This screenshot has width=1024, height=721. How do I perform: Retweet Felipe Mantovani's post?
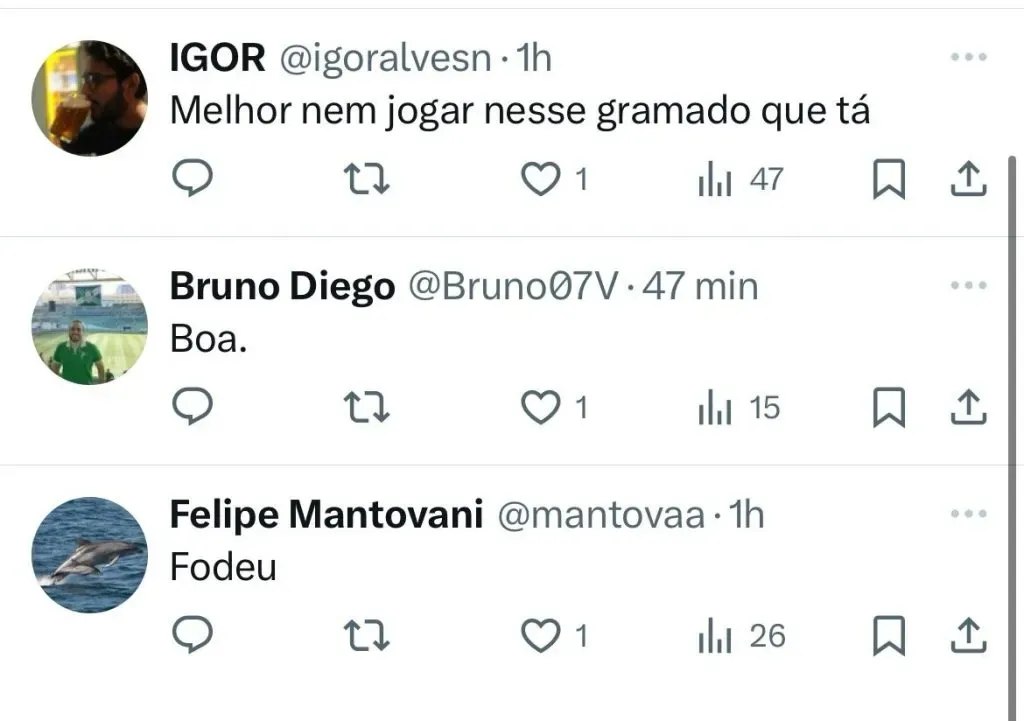(x=366, y=636)
